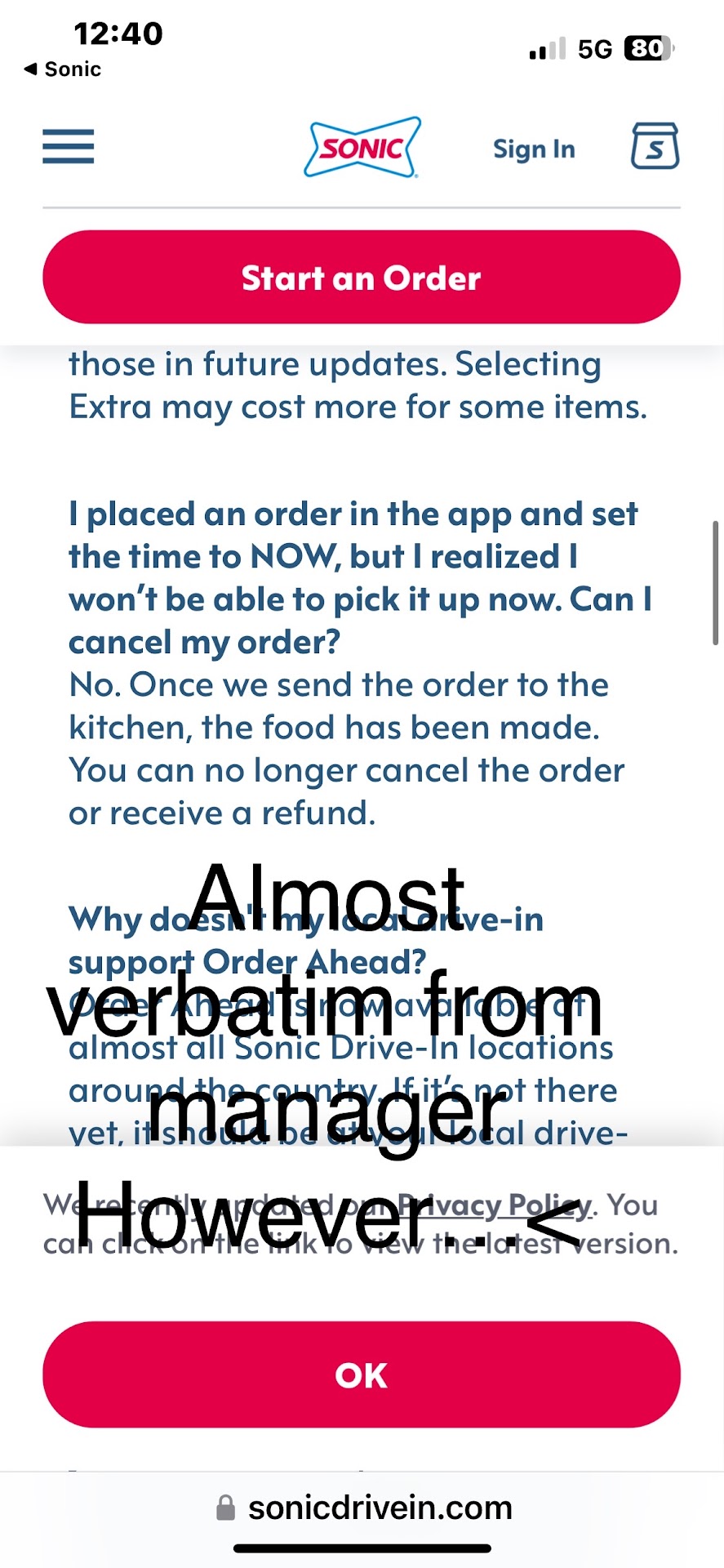Open the hamburger navigation menu
This screenshot has width=724, height=1568.
[x=69, y=147]
